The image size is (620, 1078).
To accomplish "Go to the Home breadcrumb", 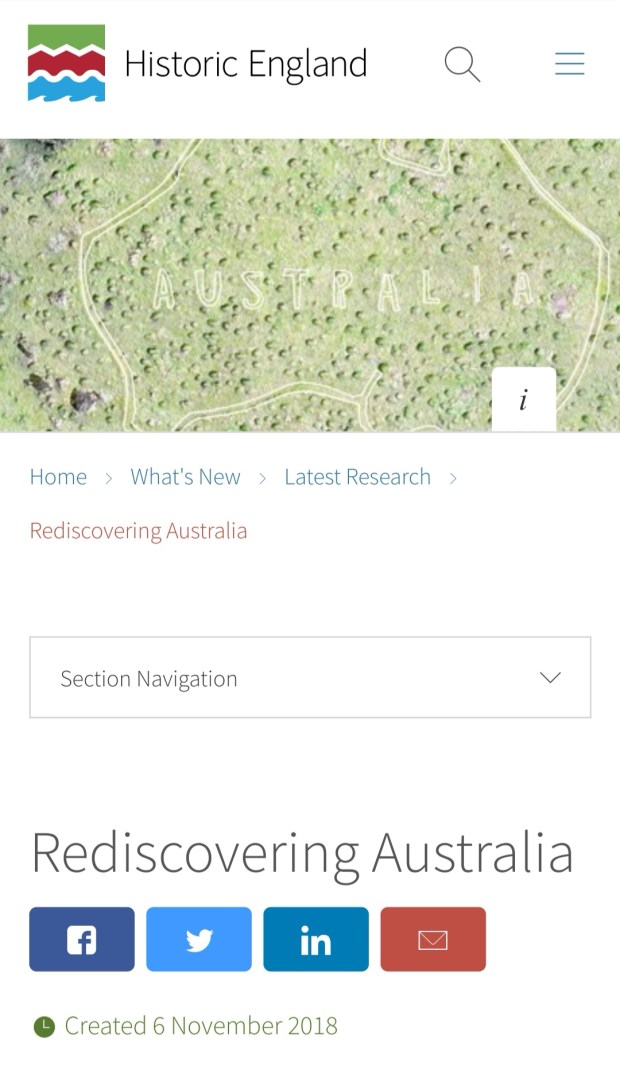I will pos(58,477).
